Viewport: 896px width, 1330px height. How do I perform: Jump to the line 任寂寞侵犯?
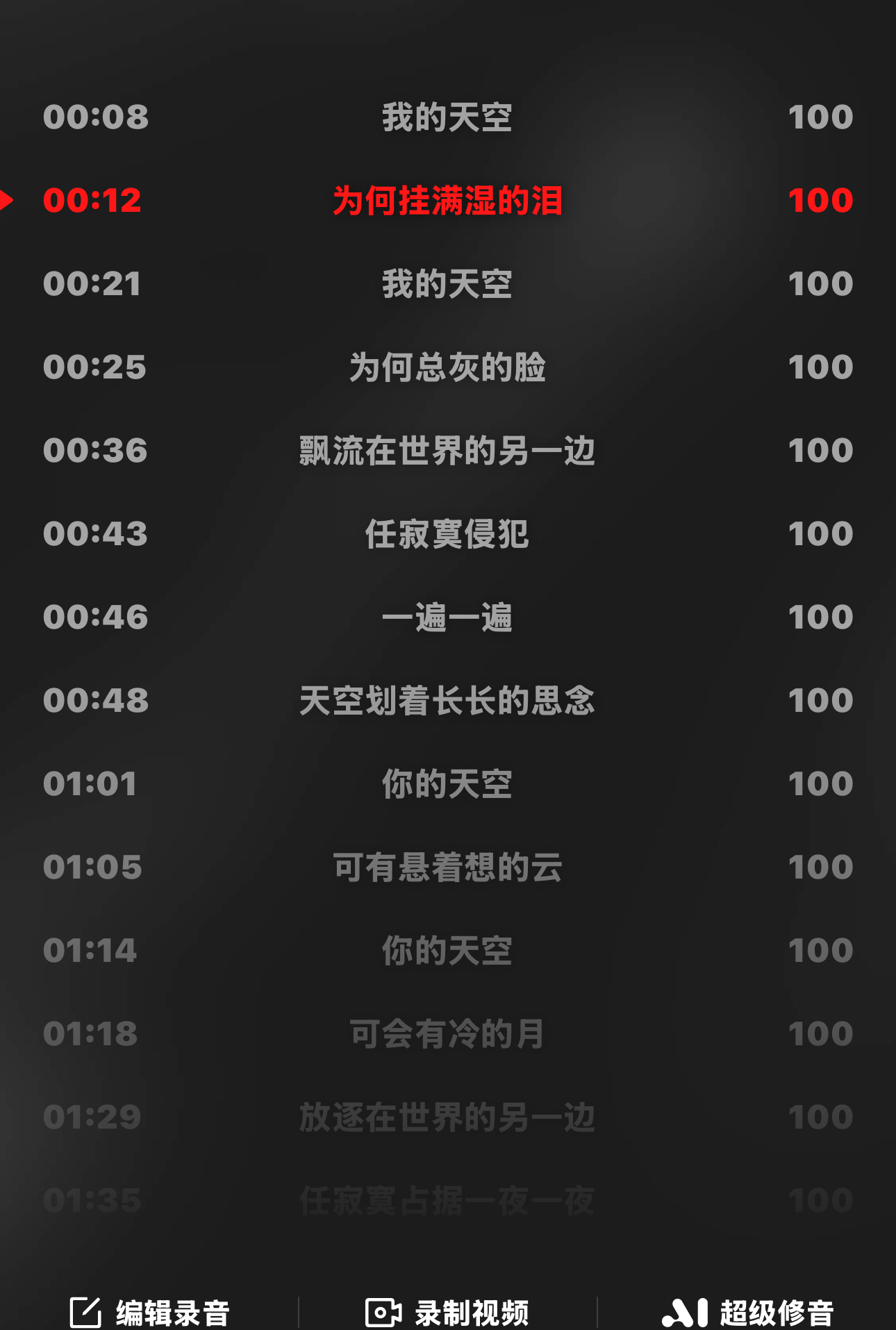coord(447,533)
